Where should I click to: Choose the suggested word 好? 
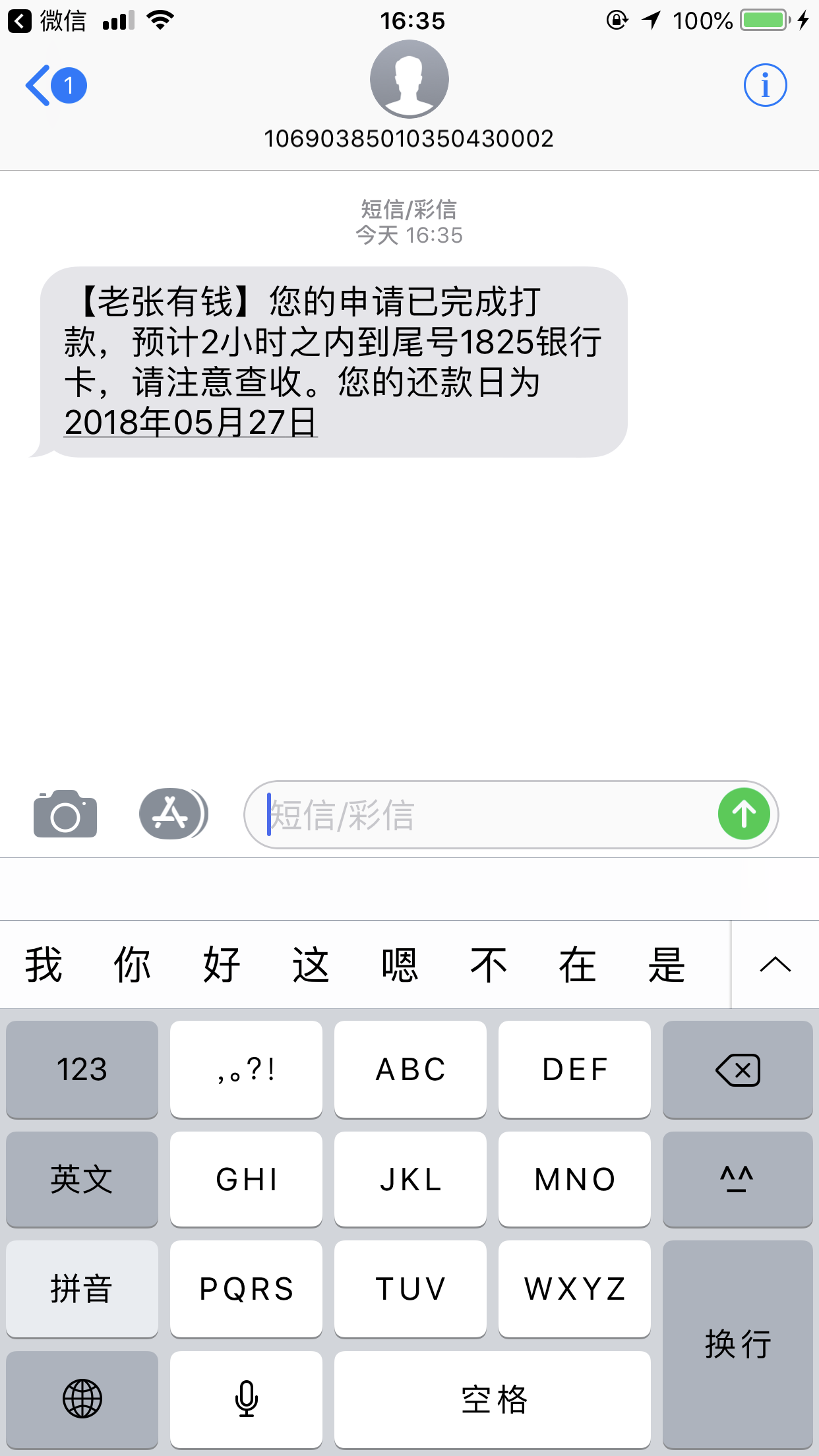click(222, 965)
